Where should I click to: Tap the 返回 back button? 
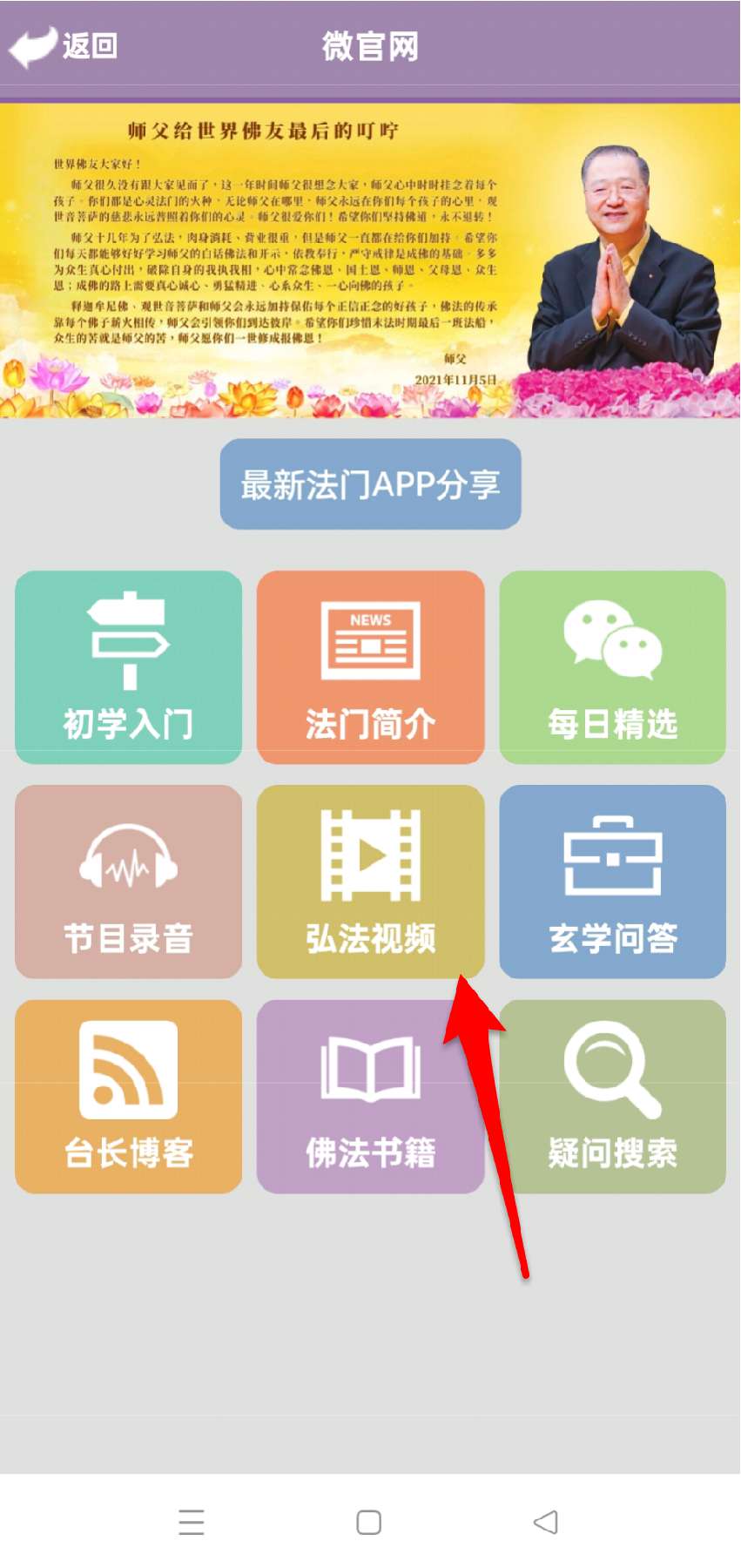pos(64,45)
